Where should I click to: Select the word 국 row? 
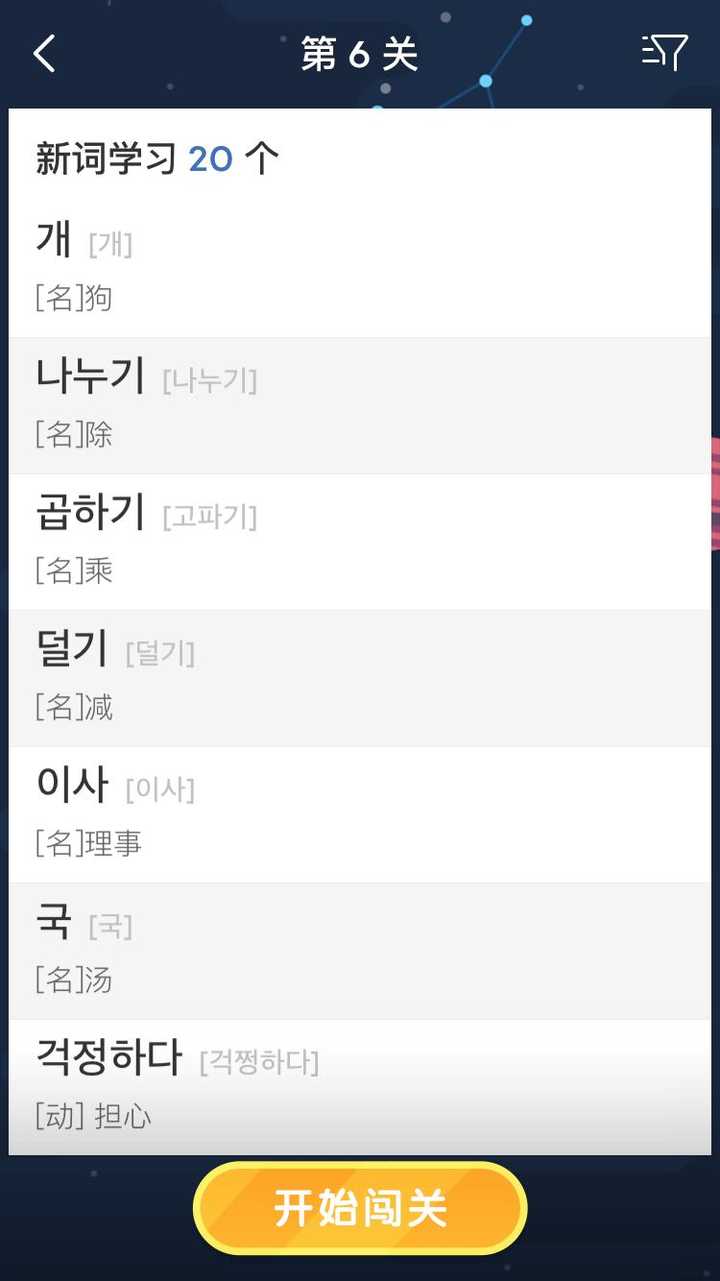point(360,951)
